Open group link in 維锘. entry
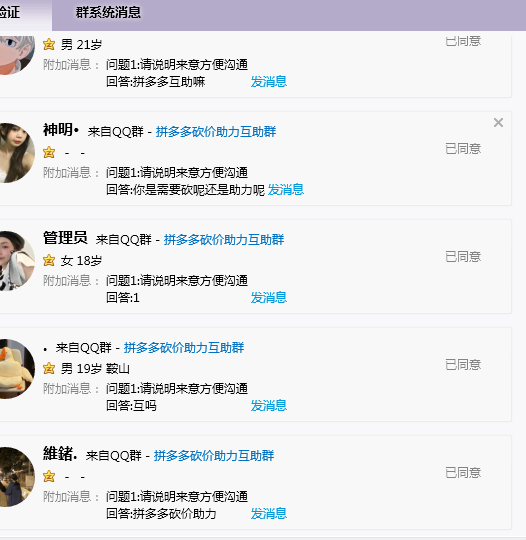 coord(214,456)
